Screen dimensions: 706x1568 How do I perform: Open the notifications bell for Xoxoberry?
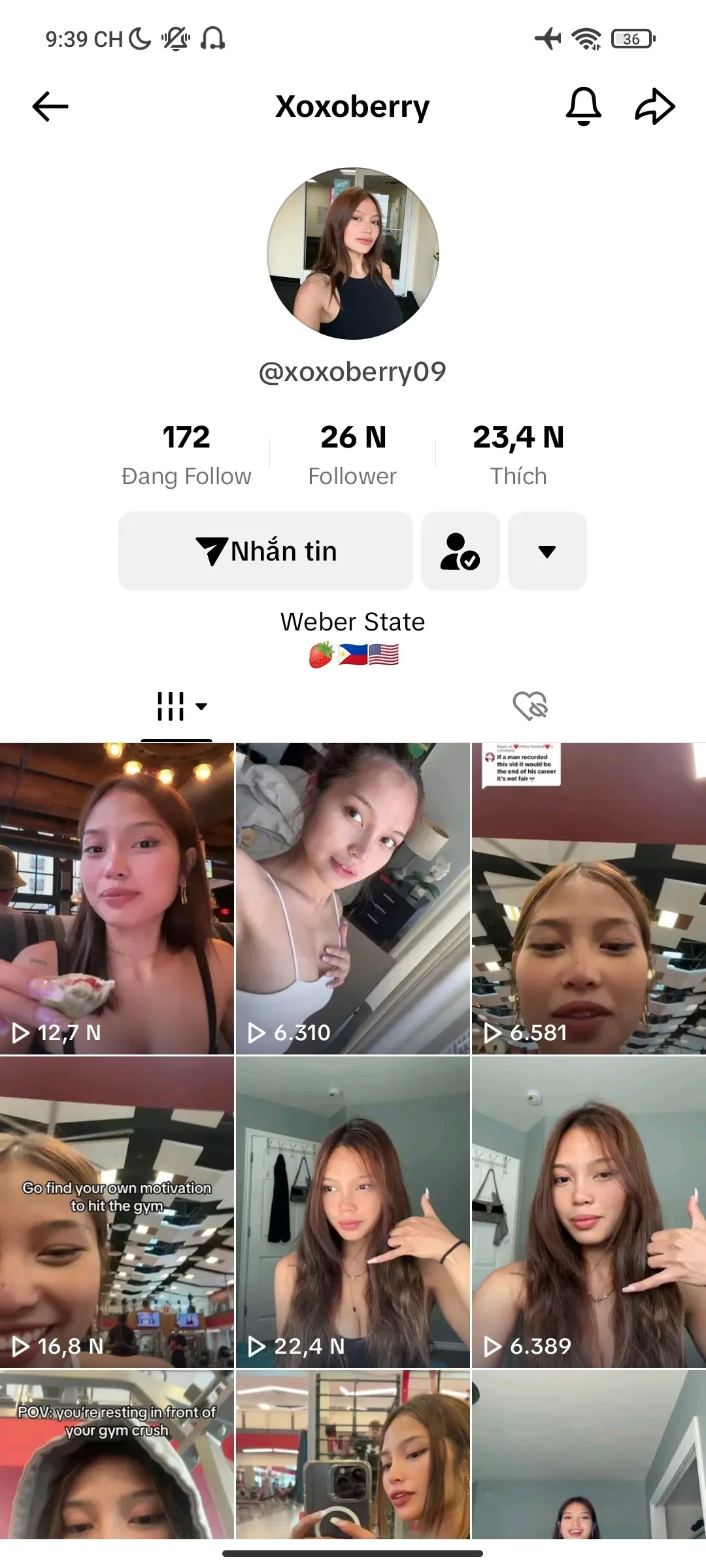tap(583, 106)
